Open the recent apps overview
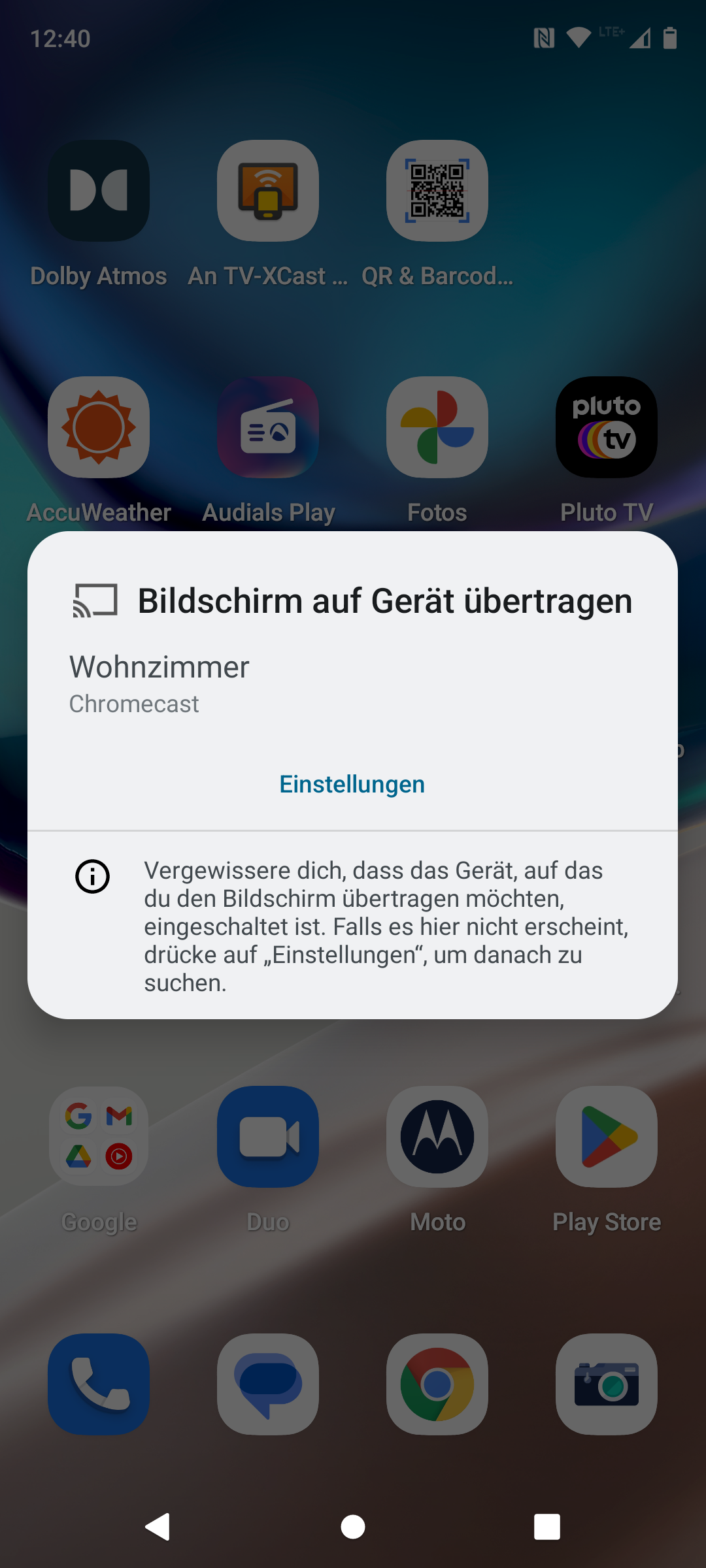Viewport: 706px width, 1568px height. [547, 1527]
